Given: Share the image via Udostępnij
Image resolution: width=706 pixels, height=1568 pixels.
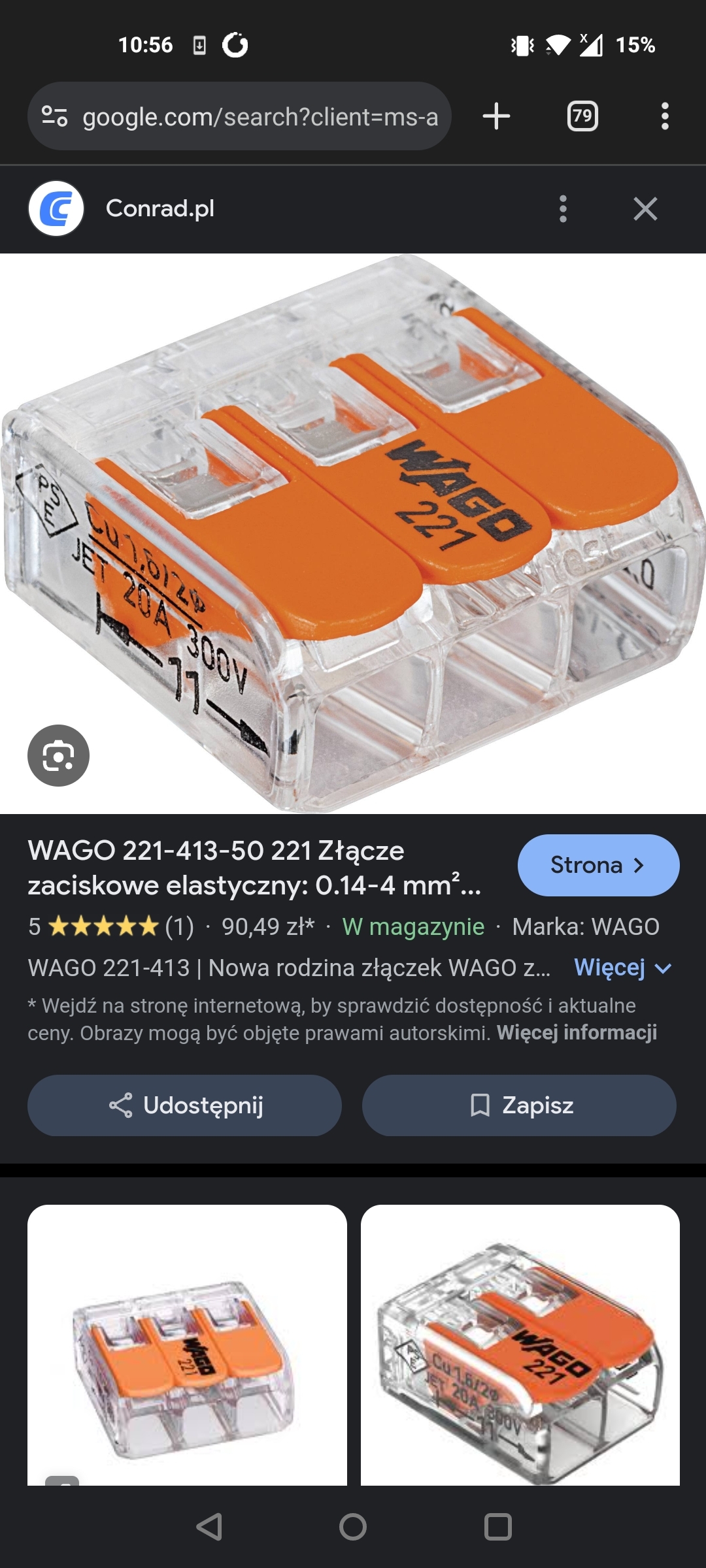Looking at the screenshot, I should 184,1105.
